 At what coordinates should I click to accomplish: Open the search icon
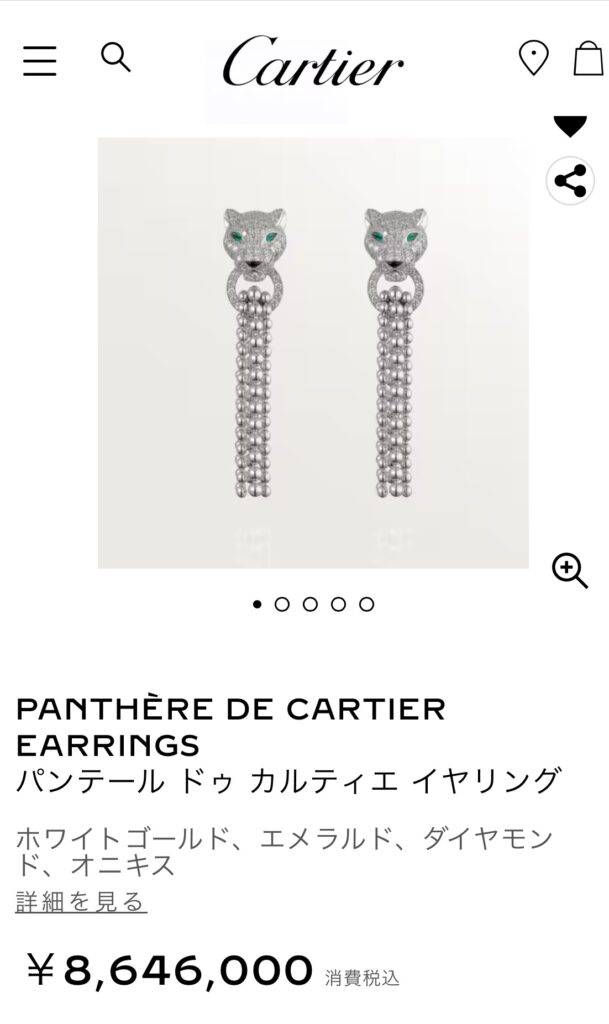116,57
